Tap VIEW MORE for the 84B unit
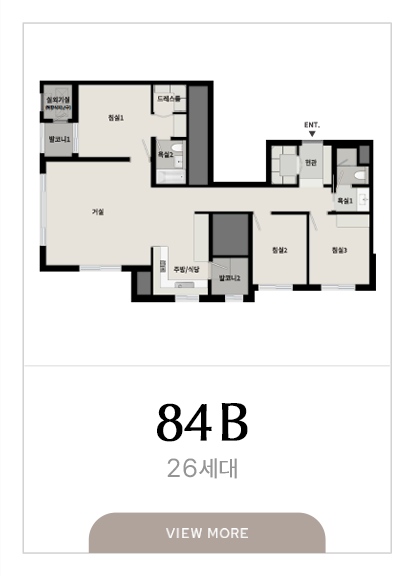This screenshot has width=414, height=576. pos(207,533)
